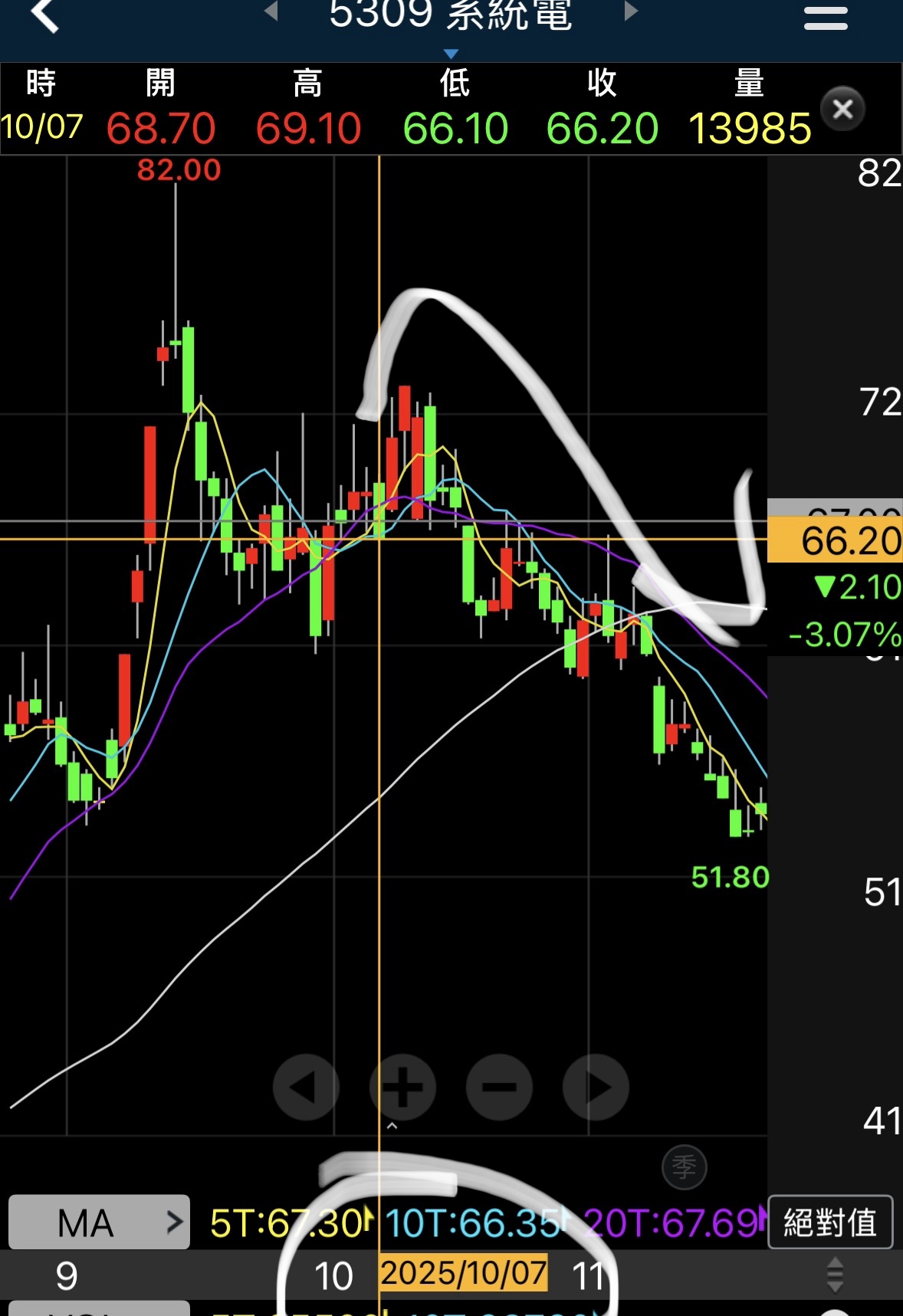Collapse chart controls with small chevron
Viewport: 903px width, 1316px height.
point(392,1126)
